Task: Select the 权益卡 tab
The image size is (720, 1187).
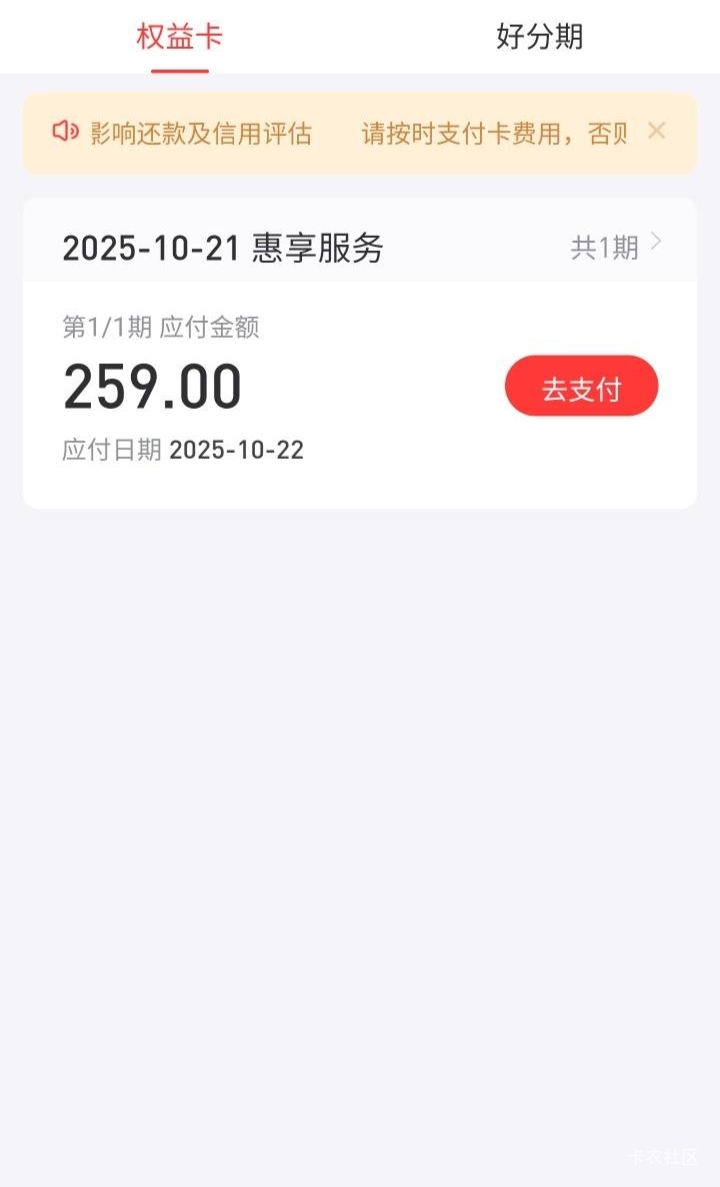Action: pyautogui.click(x=180, y=37)
